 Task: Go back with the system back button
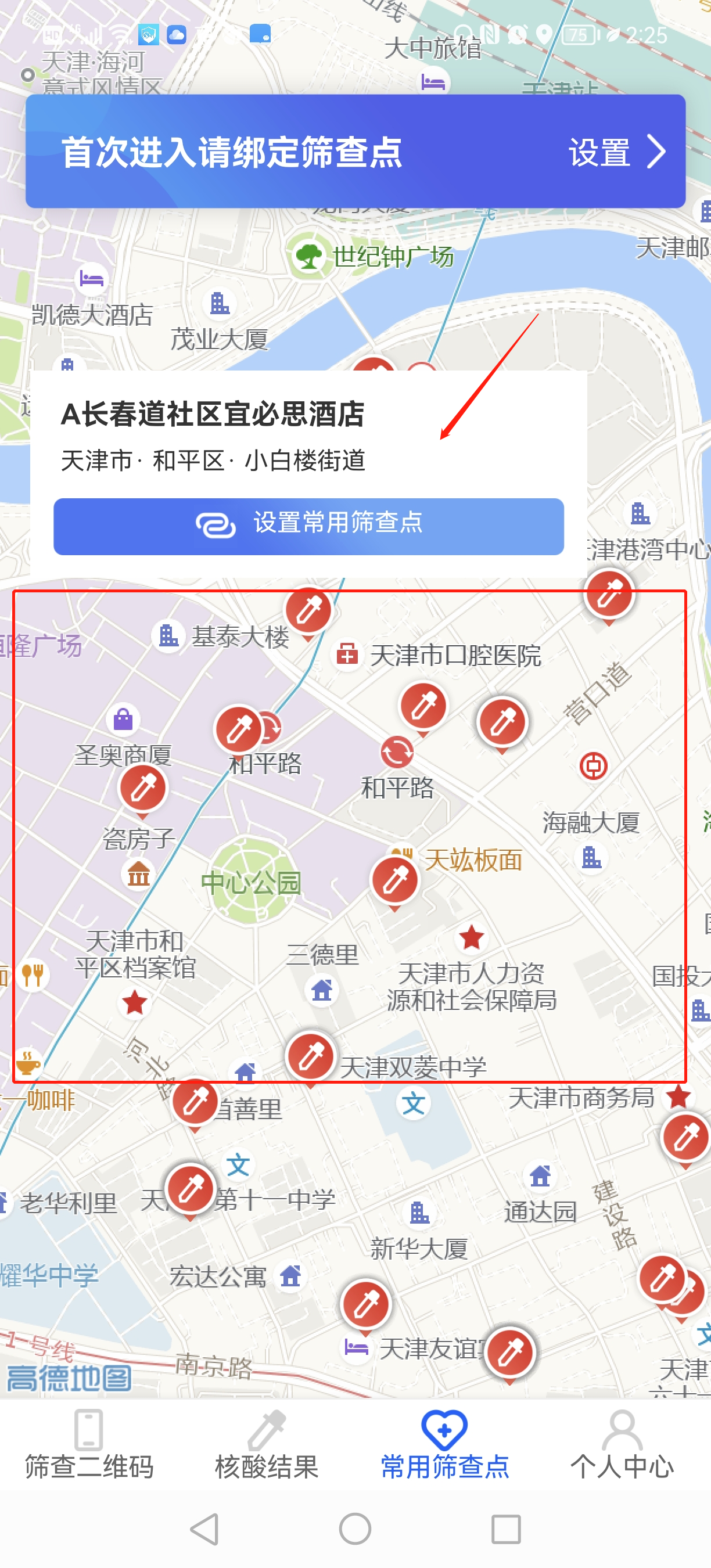(204, 1529)
